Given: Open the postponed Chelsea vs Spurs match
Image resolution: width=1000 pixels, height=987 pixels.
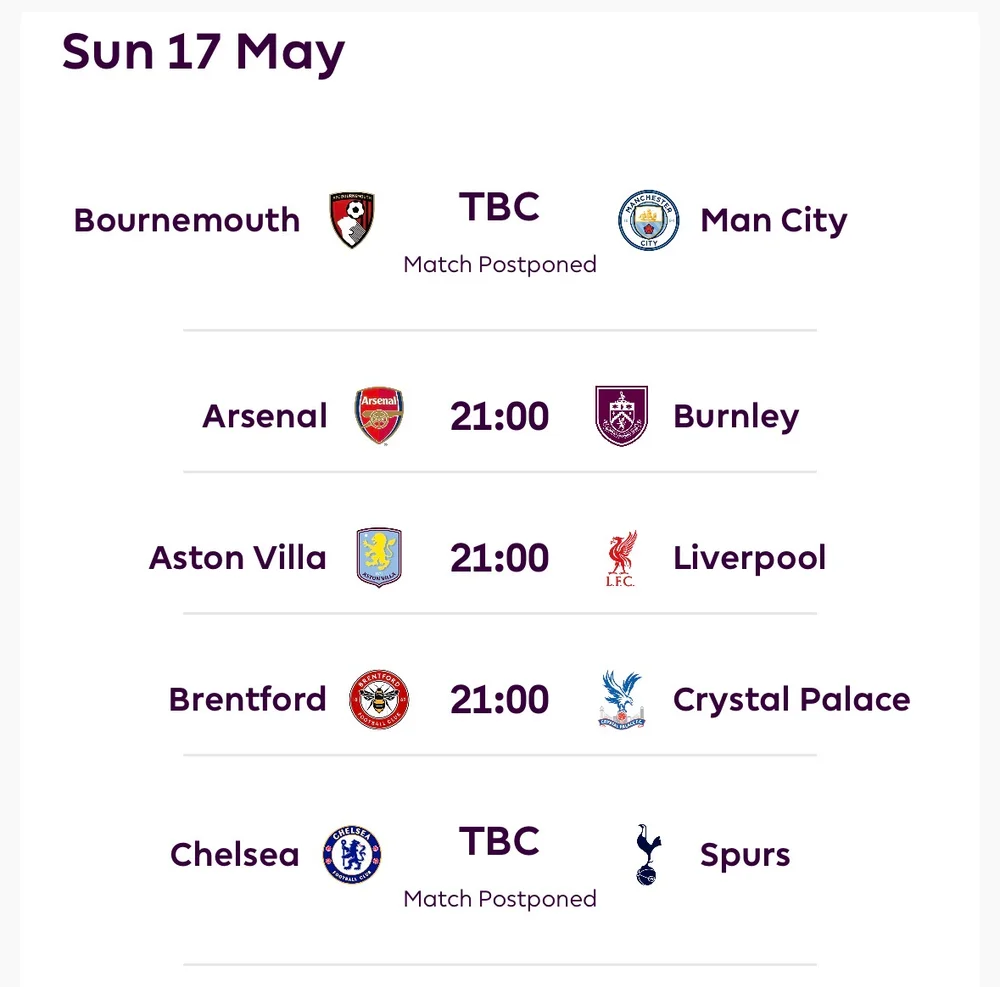Looking at the screenshot, I should 499,858.
